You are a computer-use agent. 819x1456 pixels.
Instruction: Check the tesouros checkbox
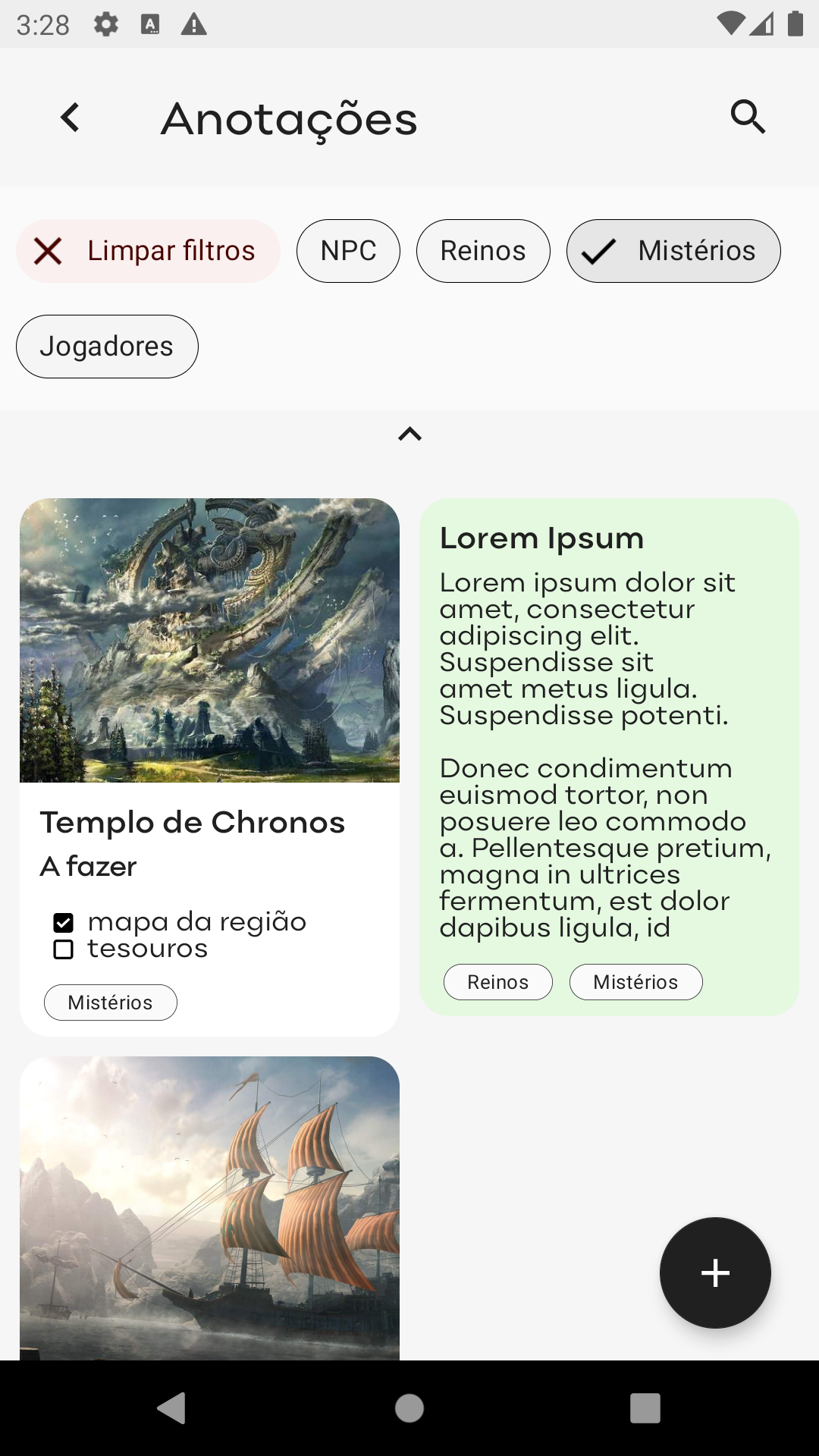tap(64, 949)
